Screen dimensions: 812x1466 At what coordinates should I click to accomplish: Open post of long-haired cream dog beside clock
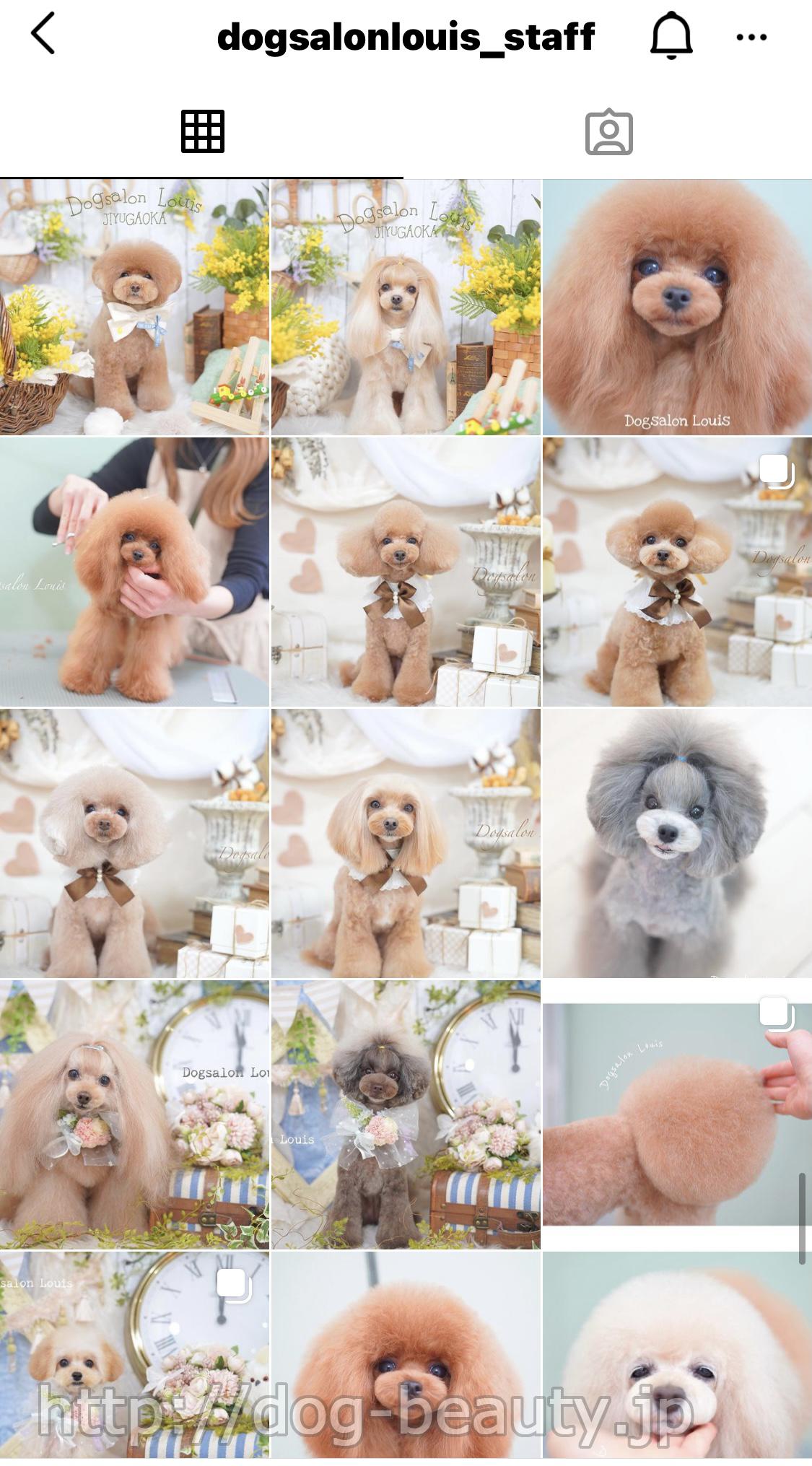[134, 1114]
